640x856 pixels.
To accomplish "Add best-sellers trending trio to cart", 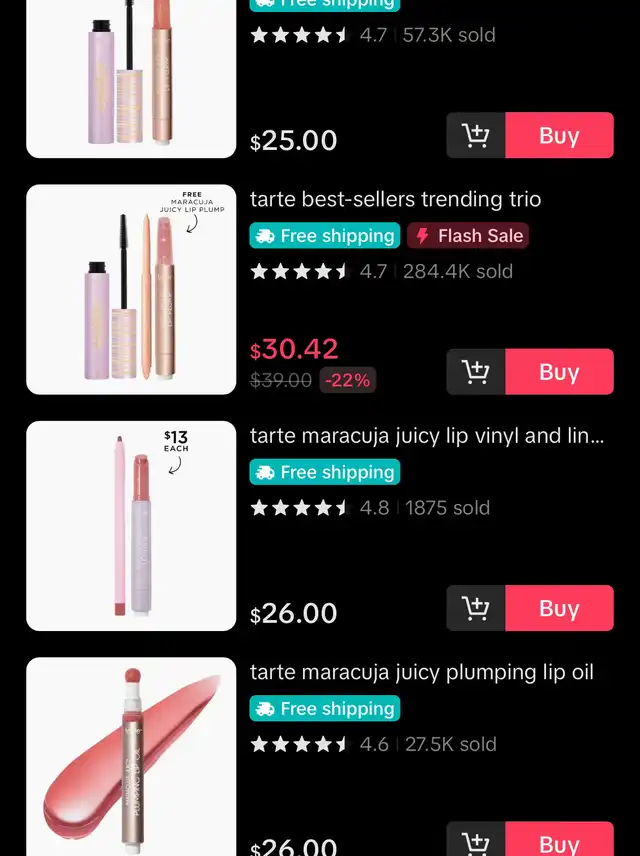I will tap(476, 372).
